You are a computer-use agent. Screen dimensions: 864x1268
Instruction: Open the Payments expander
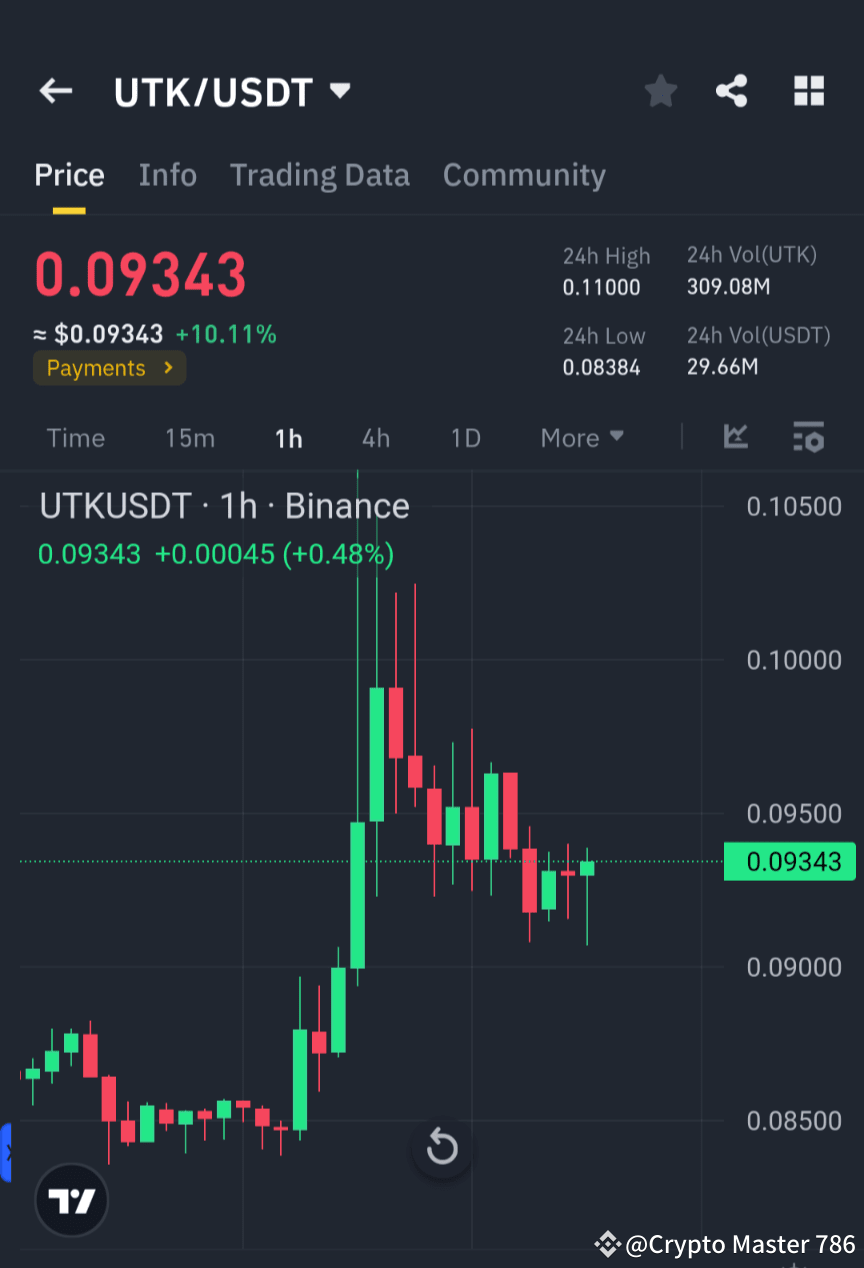click(109, 368)
